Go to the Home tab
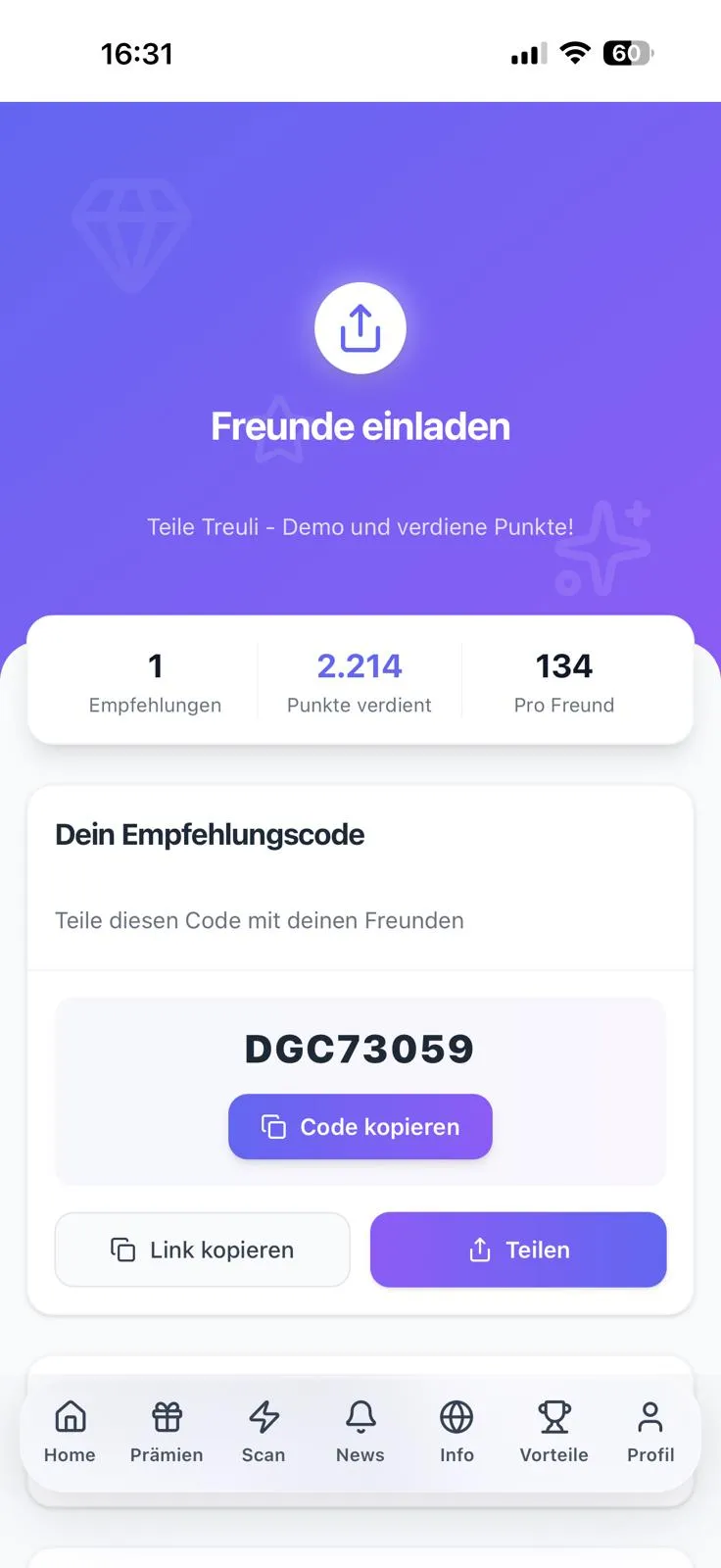This screenshot has height=1568, width=721. (x=70, y=1431)
